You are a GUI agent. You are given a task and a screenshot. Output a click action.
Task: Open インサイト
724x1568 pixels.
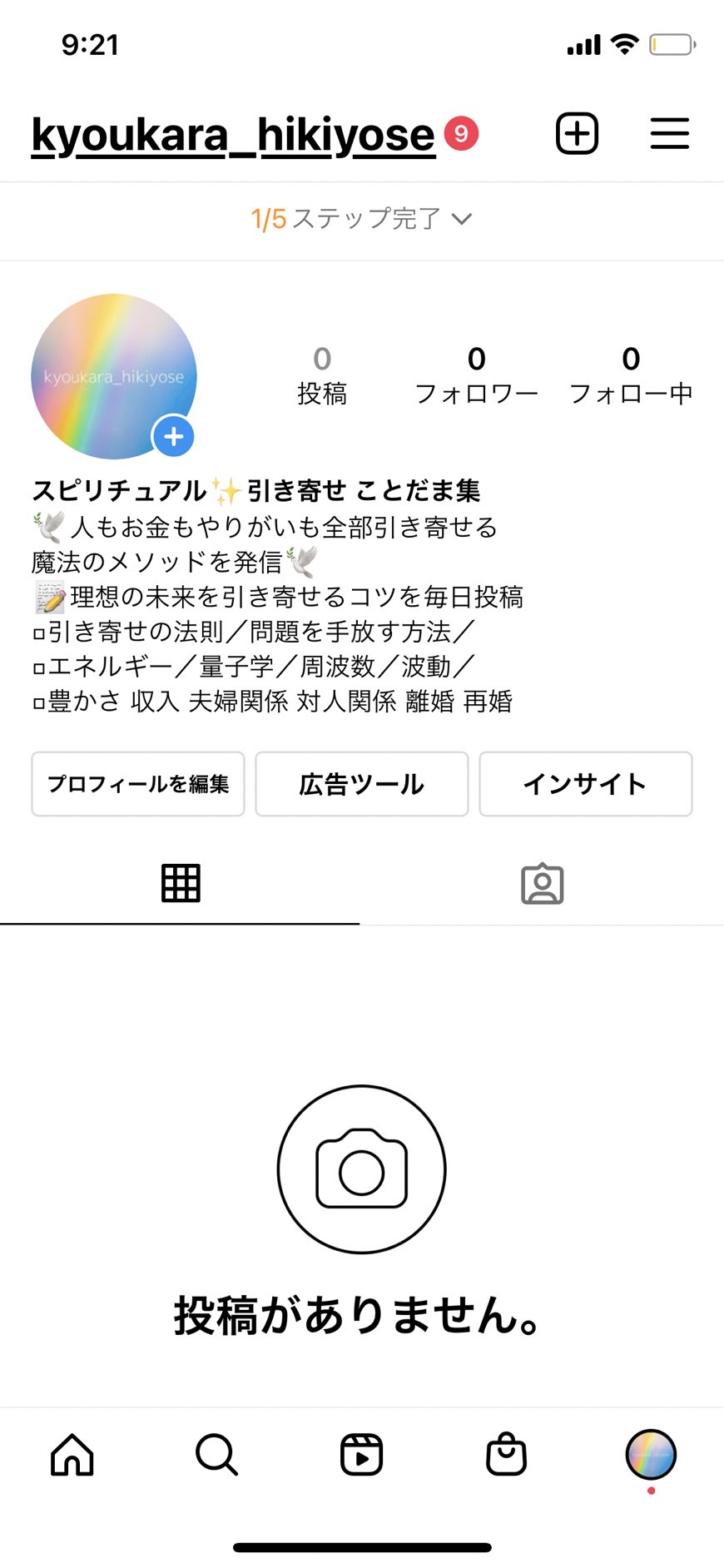pos(585,784)
